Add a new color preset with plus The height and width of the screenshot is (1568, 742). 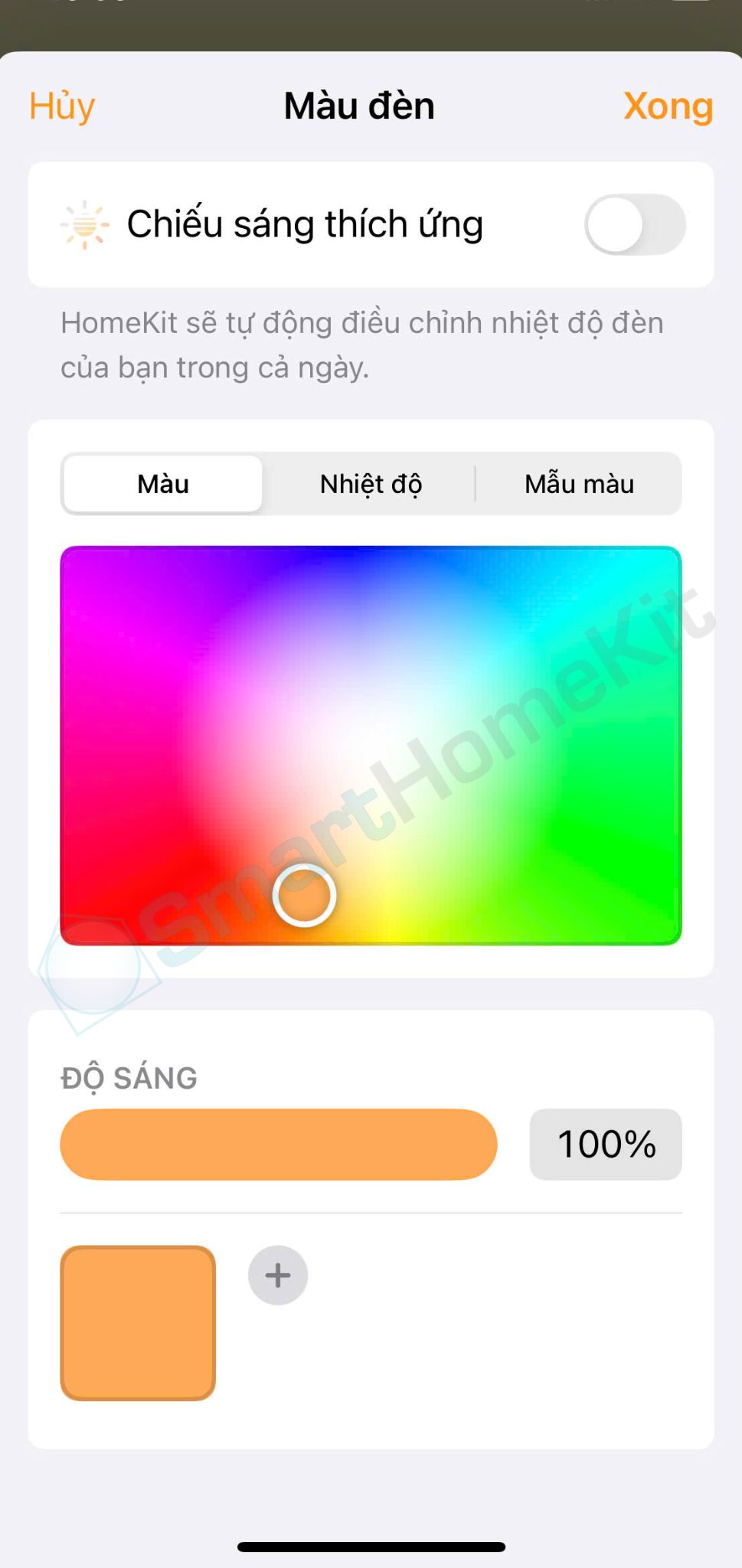coord(278,1275)
